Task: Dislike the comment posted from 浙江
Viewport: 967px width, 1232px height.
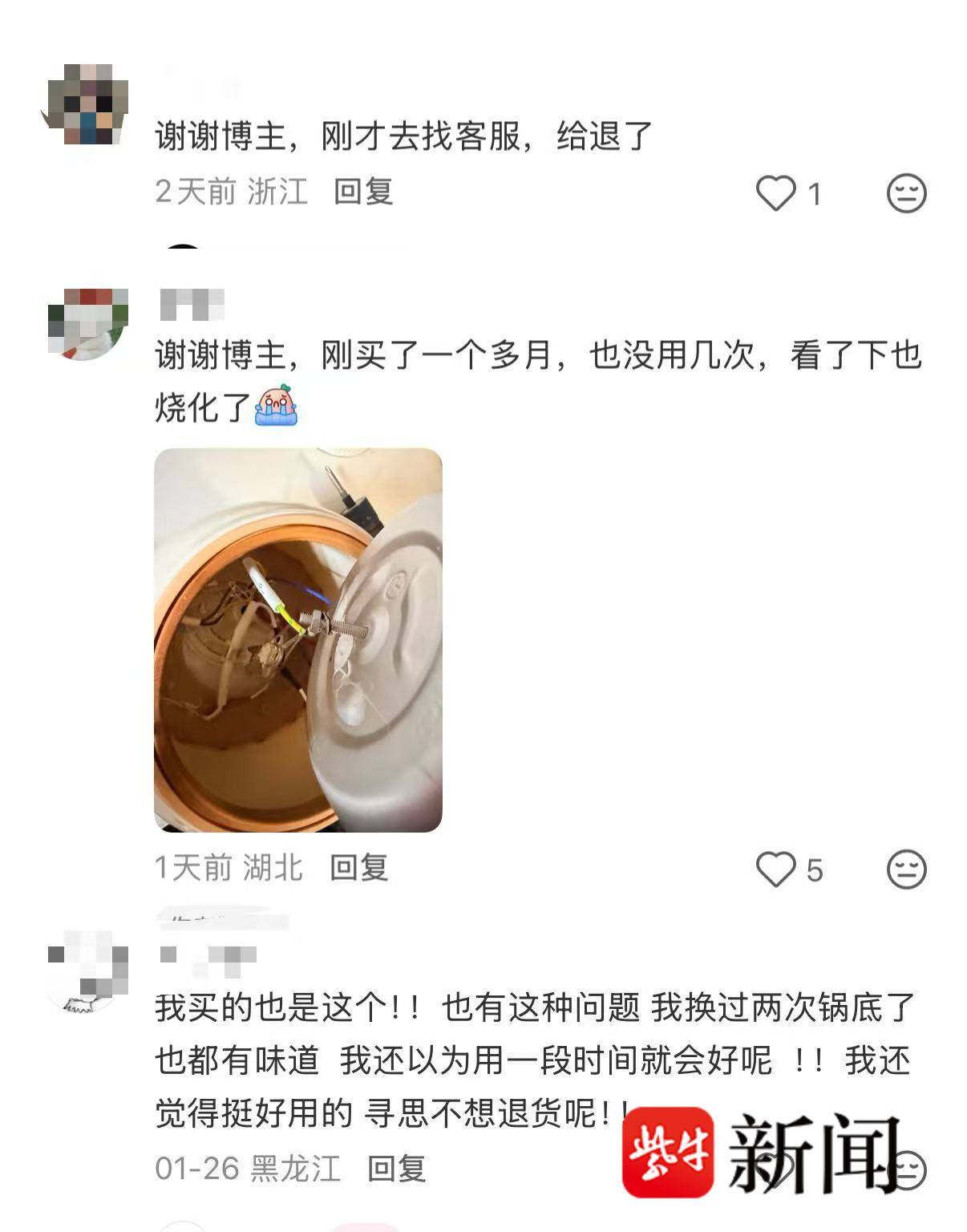Action: pos(906,193)
